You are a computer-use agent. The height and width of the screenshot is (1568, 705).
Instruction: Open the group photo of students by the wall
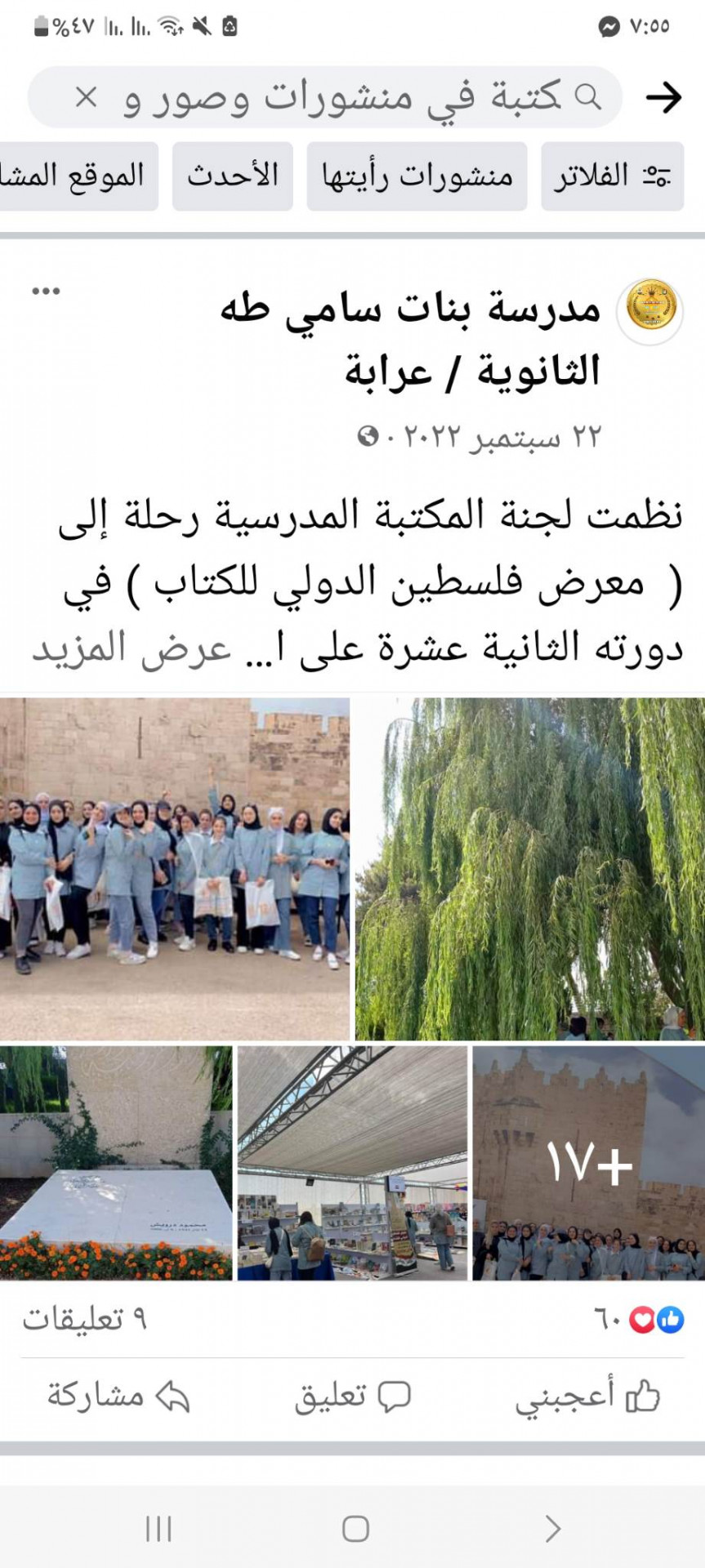coord(175,868)
